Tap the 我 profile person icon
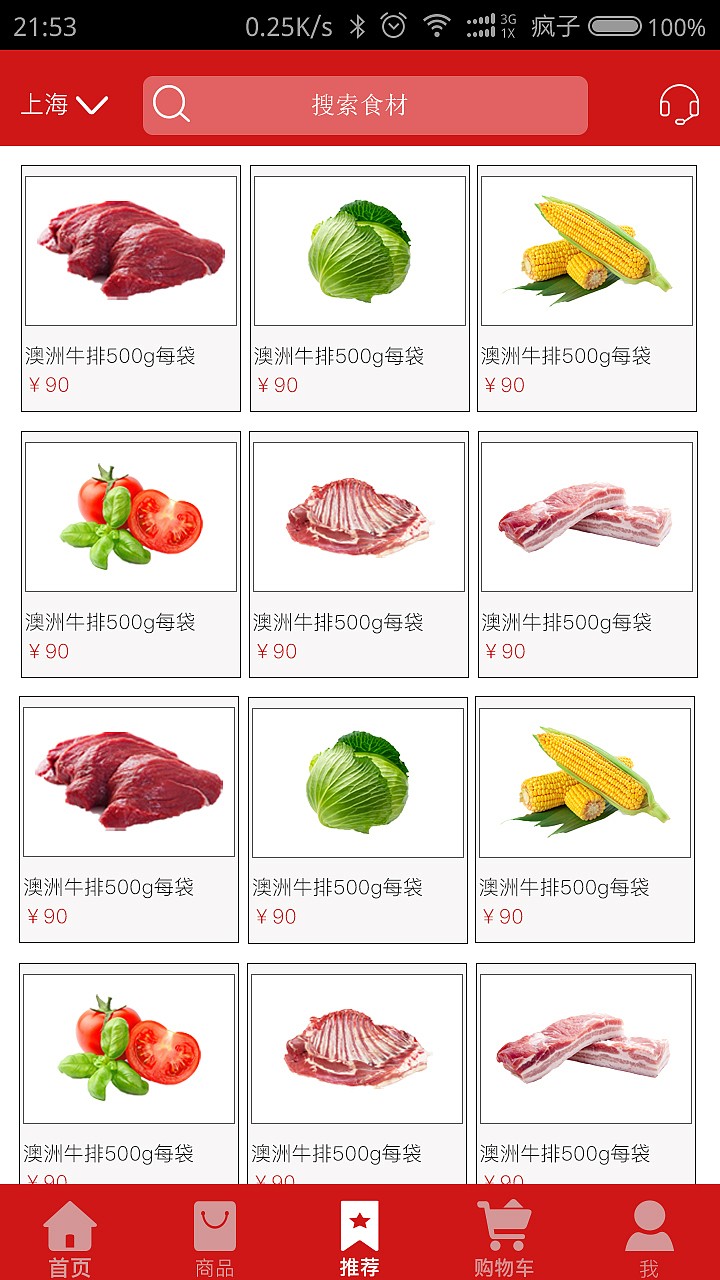The image size is (720, 1280). click(x=648, y=1225)
